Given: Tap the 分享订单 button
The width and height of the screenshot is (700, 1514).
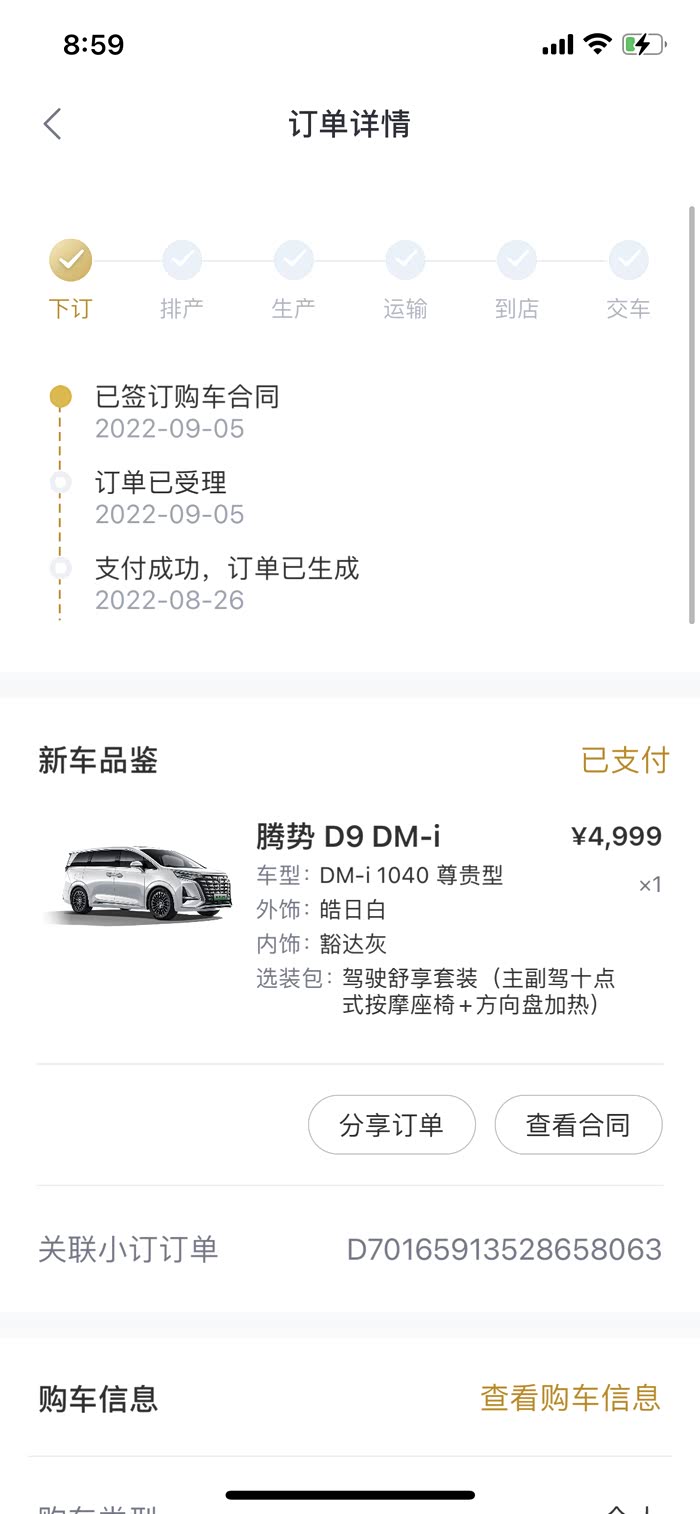Looking at the screenshot, I should click(391, 1125).
